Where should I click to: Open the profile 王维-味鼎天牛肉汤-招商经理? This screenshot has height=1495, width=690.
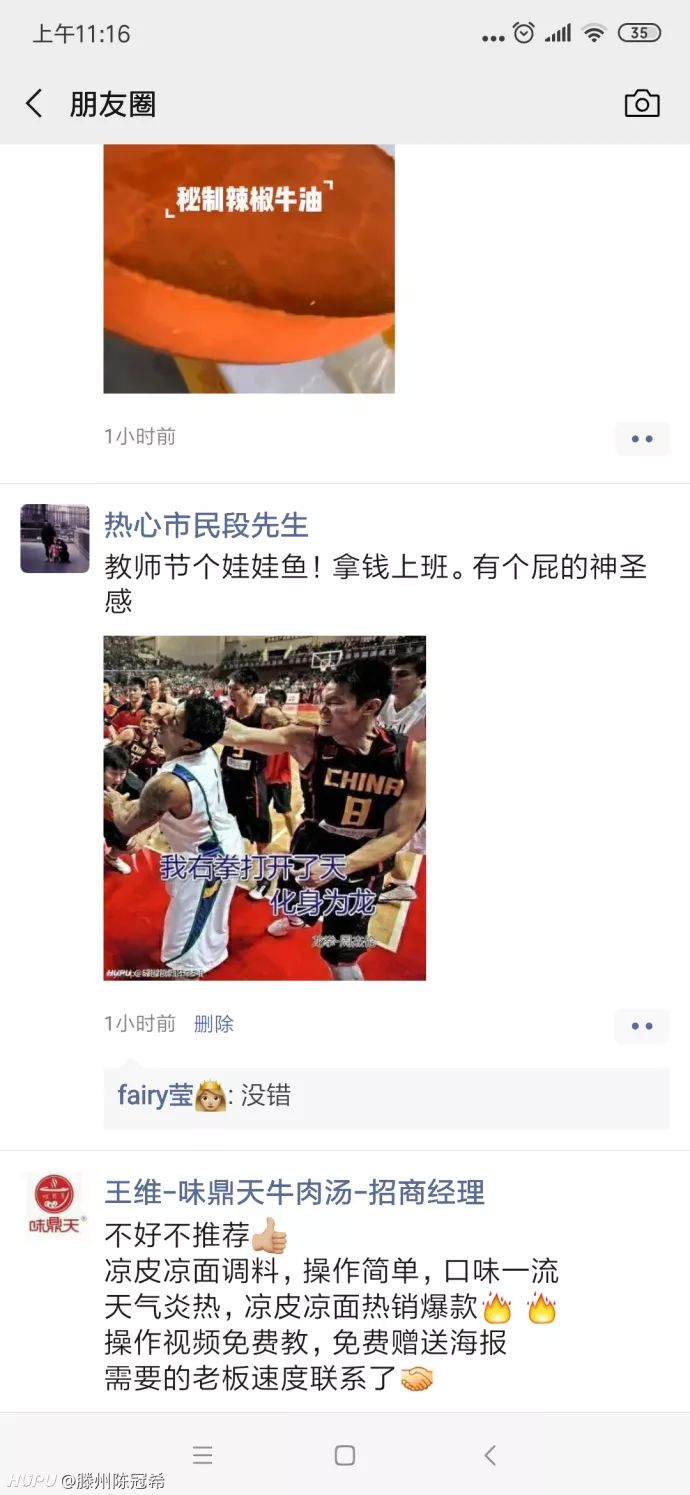(x=295, y=1192)
